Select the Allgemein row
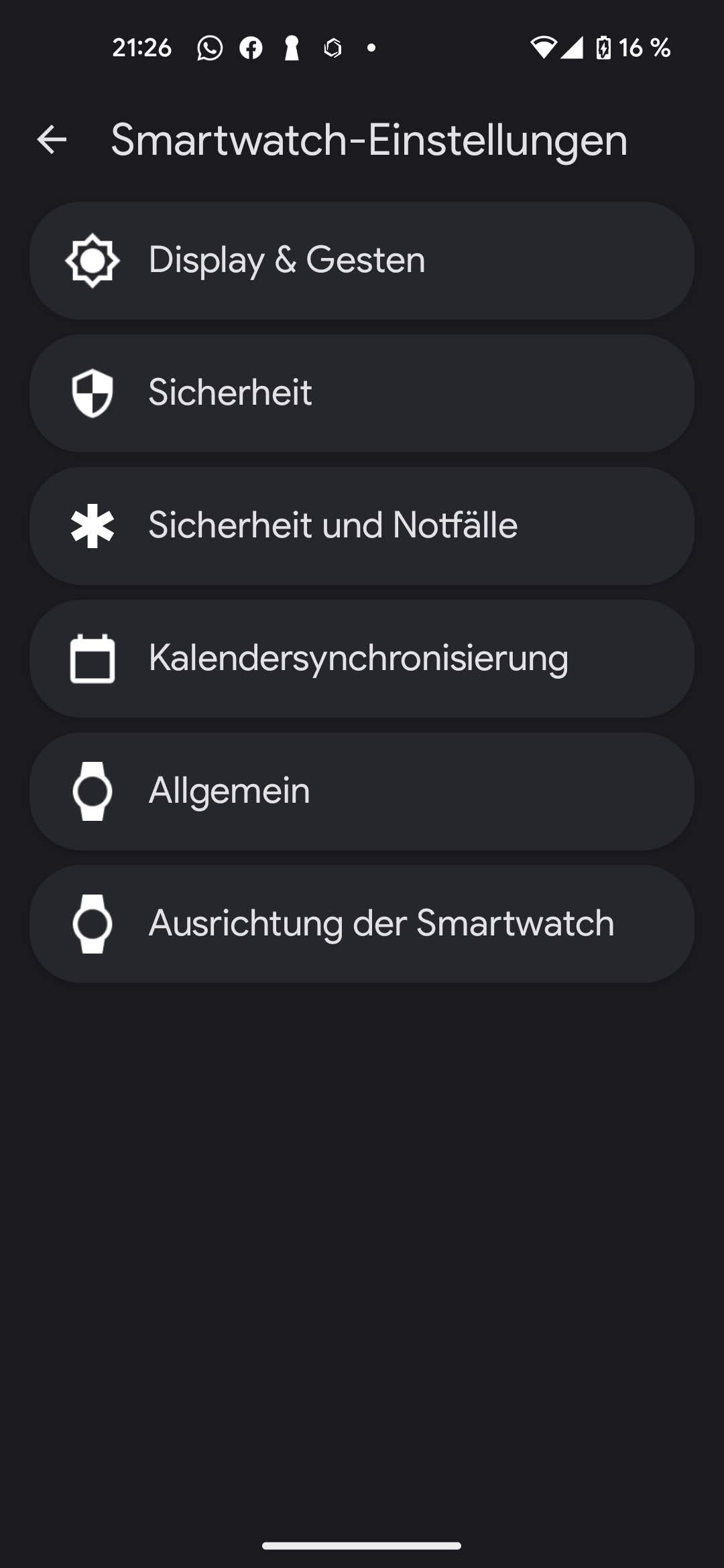 pos(362,791)
